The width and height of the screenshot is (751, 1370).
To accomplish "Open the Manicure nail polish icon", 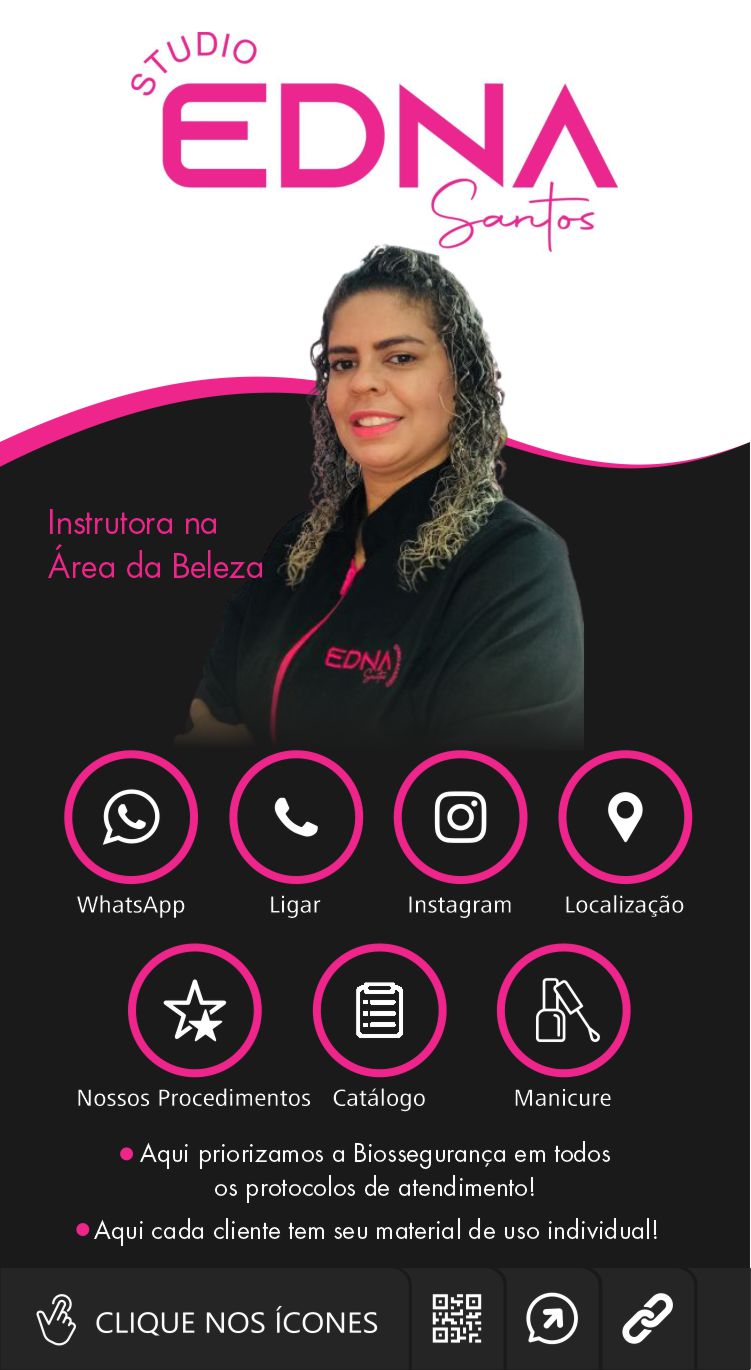I will (563, 1010).
